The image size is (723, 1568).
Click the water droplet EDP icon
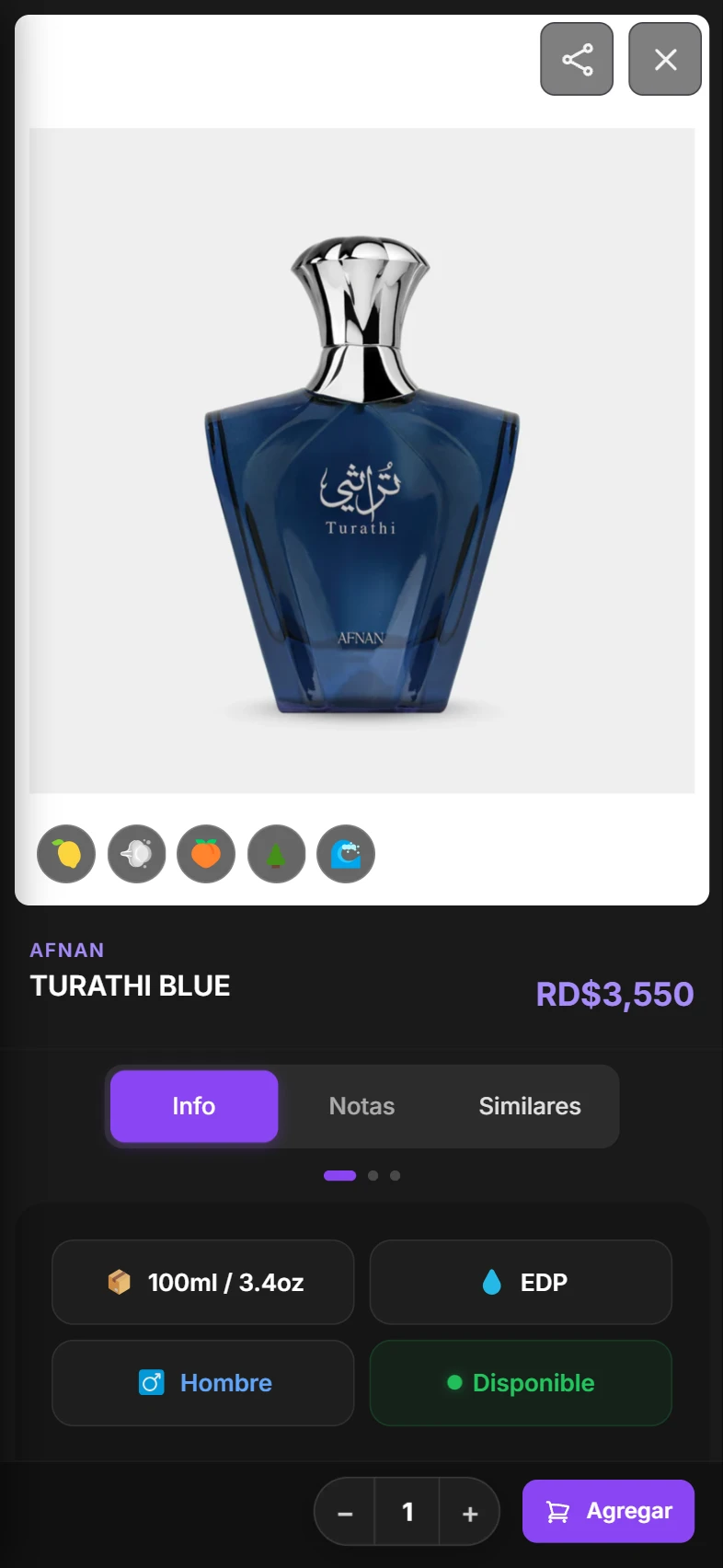click(493, 1281)
